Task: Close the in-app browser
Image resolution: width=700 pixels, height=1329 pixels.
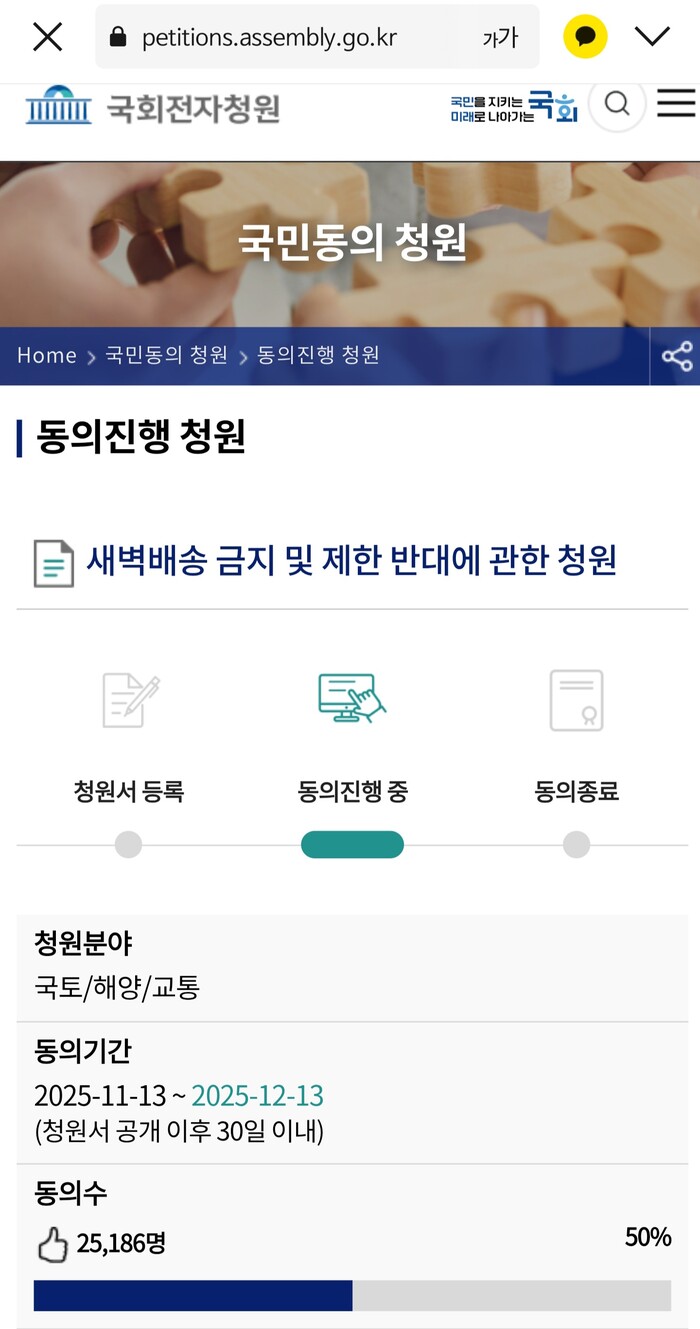Action: click(47, 38)
